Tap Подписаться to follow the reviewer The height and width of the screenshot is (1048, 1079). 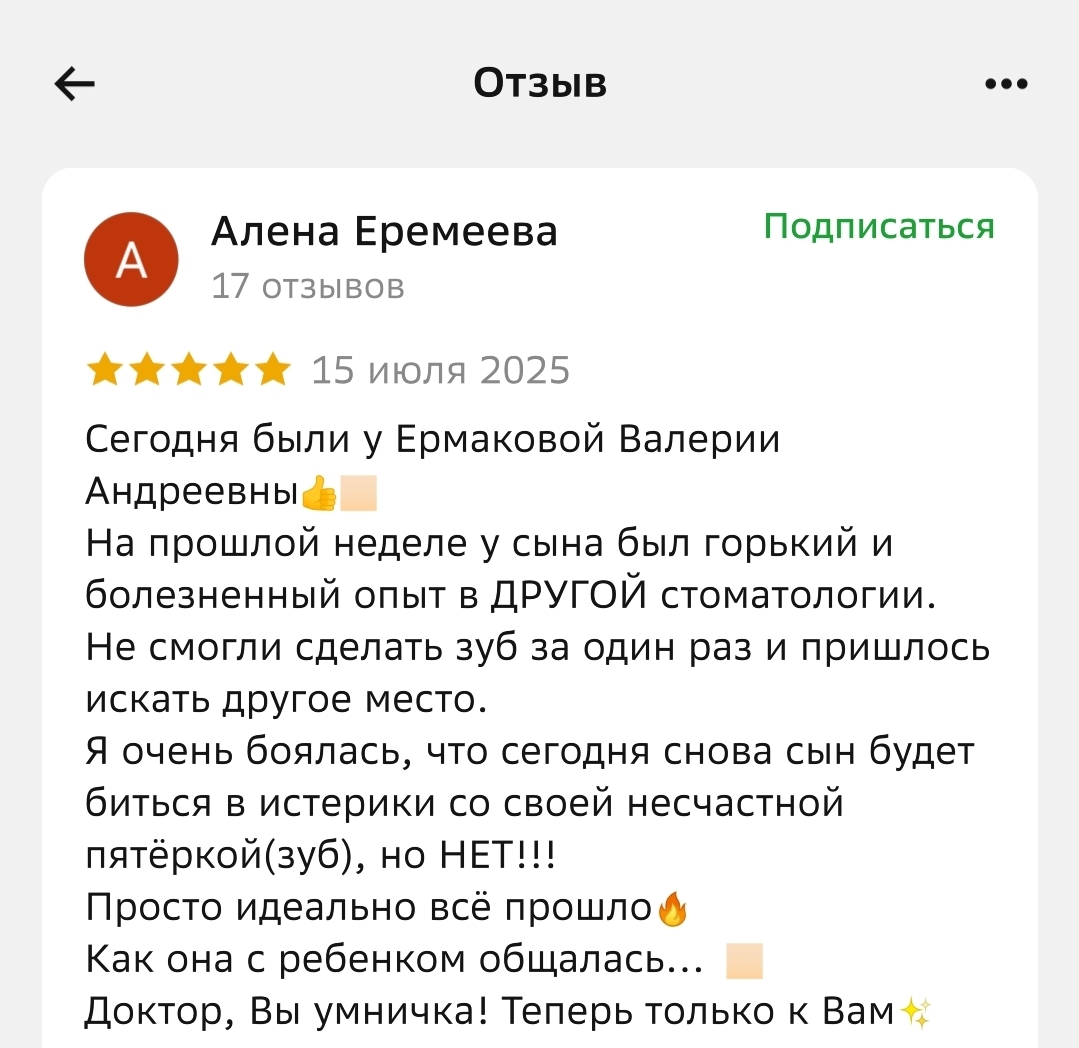pyautogui.click(x=879, y=226)
